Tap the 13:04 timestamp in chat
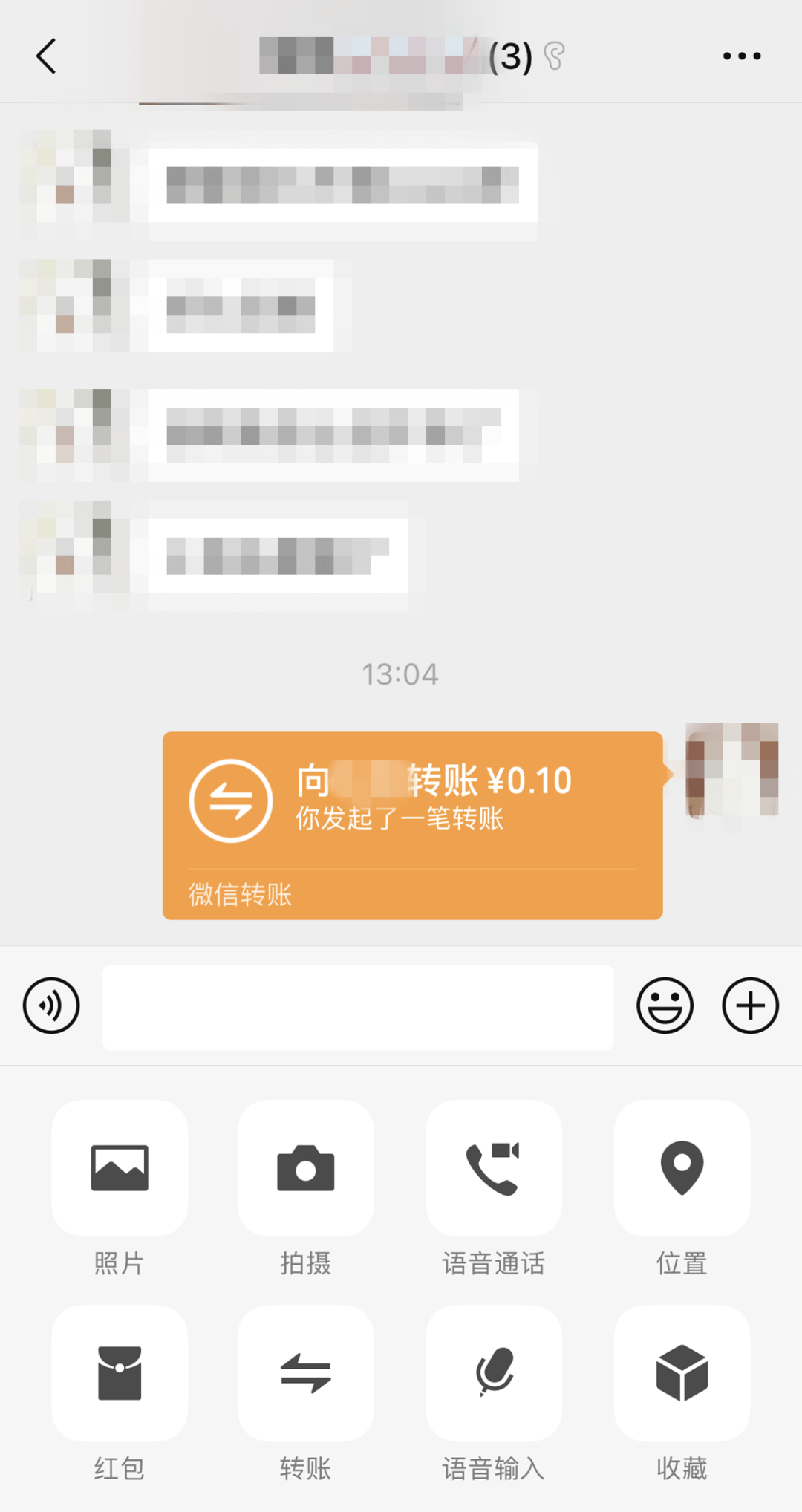Image resolution: width=802 pixels, height=1512 pixels. point(401,674)
